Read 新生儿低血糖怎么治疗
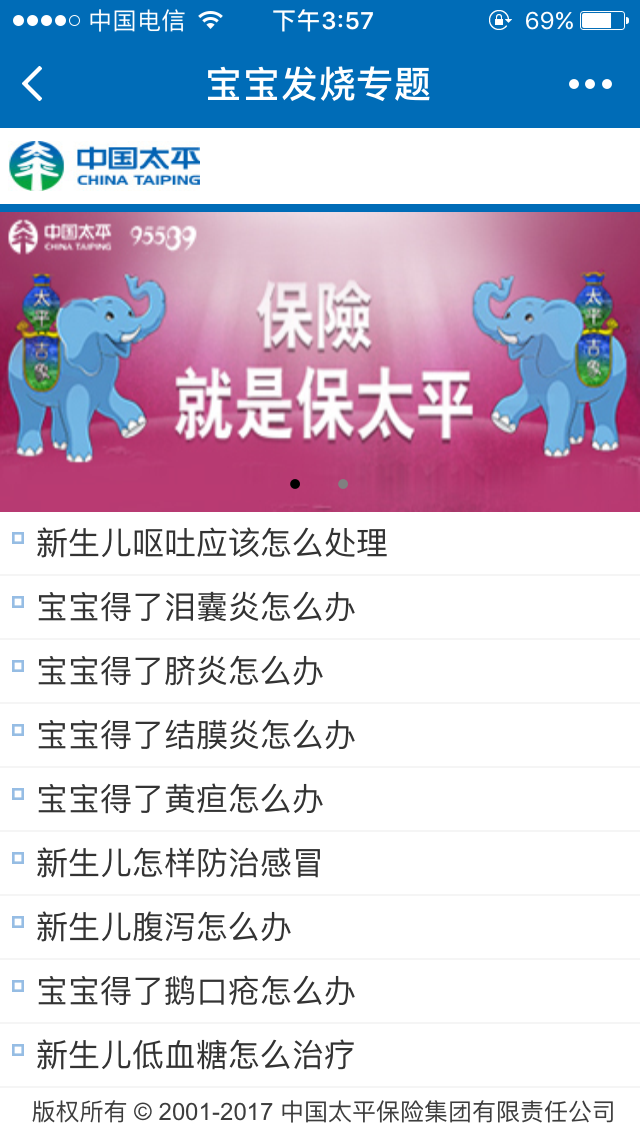The width and height of the screenshot is (640, 1136). point(196,1055)
